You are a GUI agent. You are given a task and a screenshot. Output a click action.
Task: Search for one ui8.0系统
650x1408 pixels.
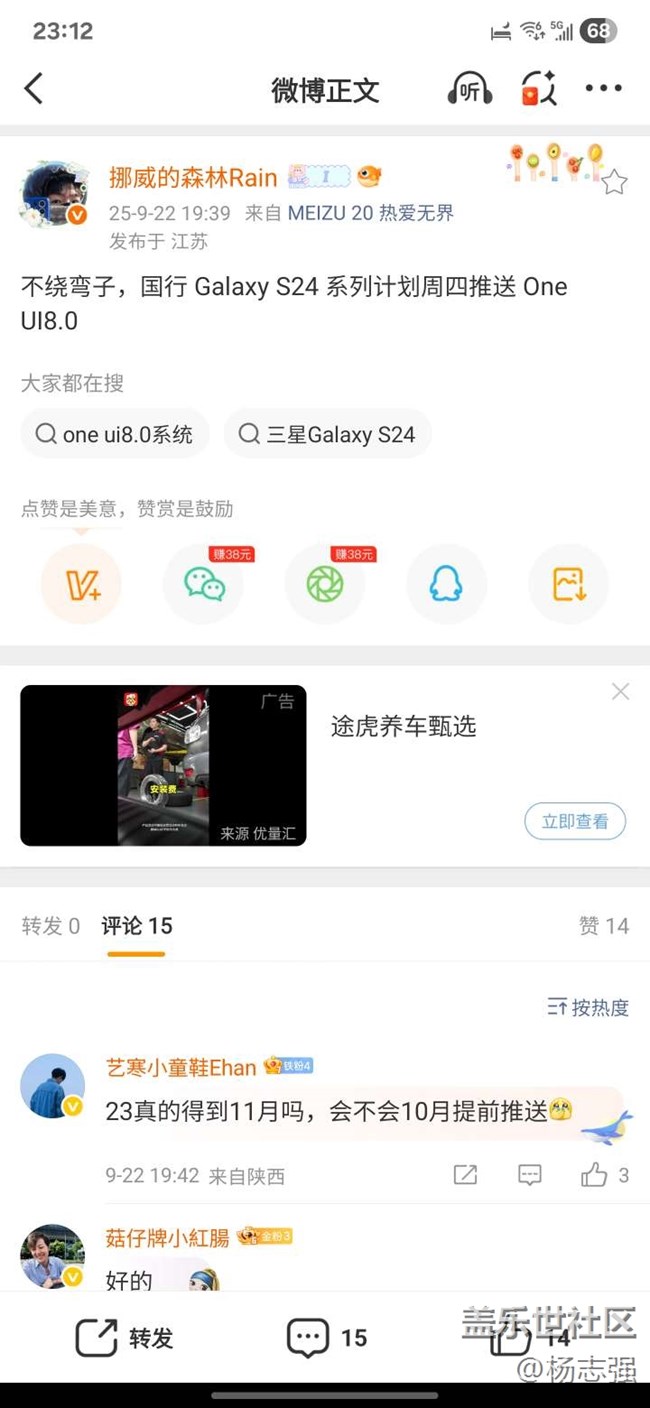coord(115,434)
